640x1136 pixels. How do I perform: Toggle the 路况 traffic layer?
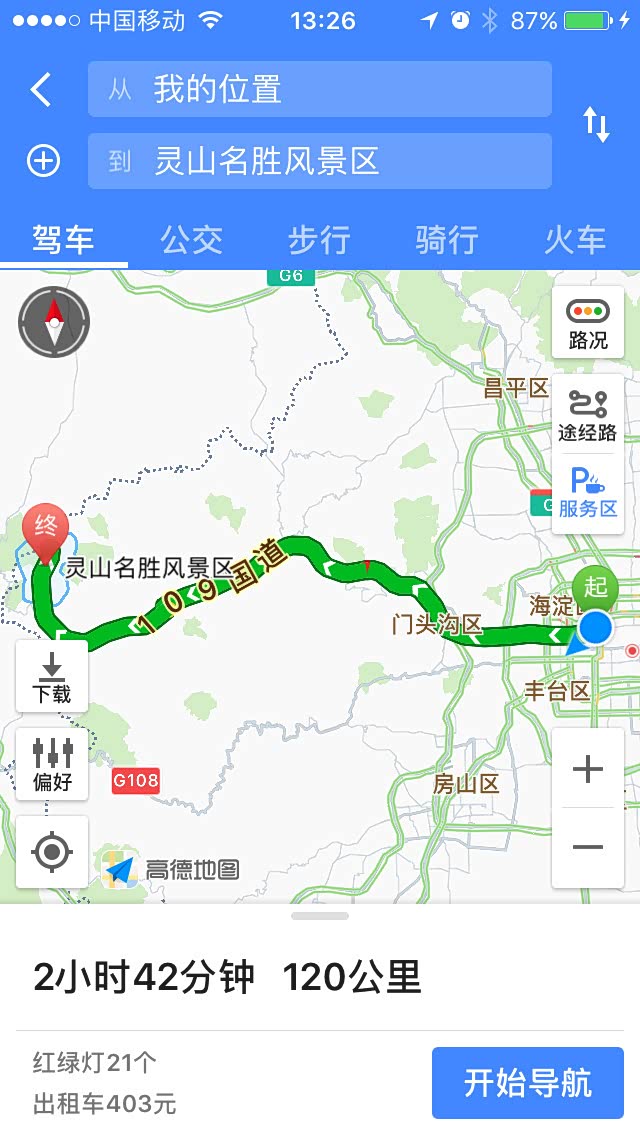pyautogui.click(x=588, y=323)
